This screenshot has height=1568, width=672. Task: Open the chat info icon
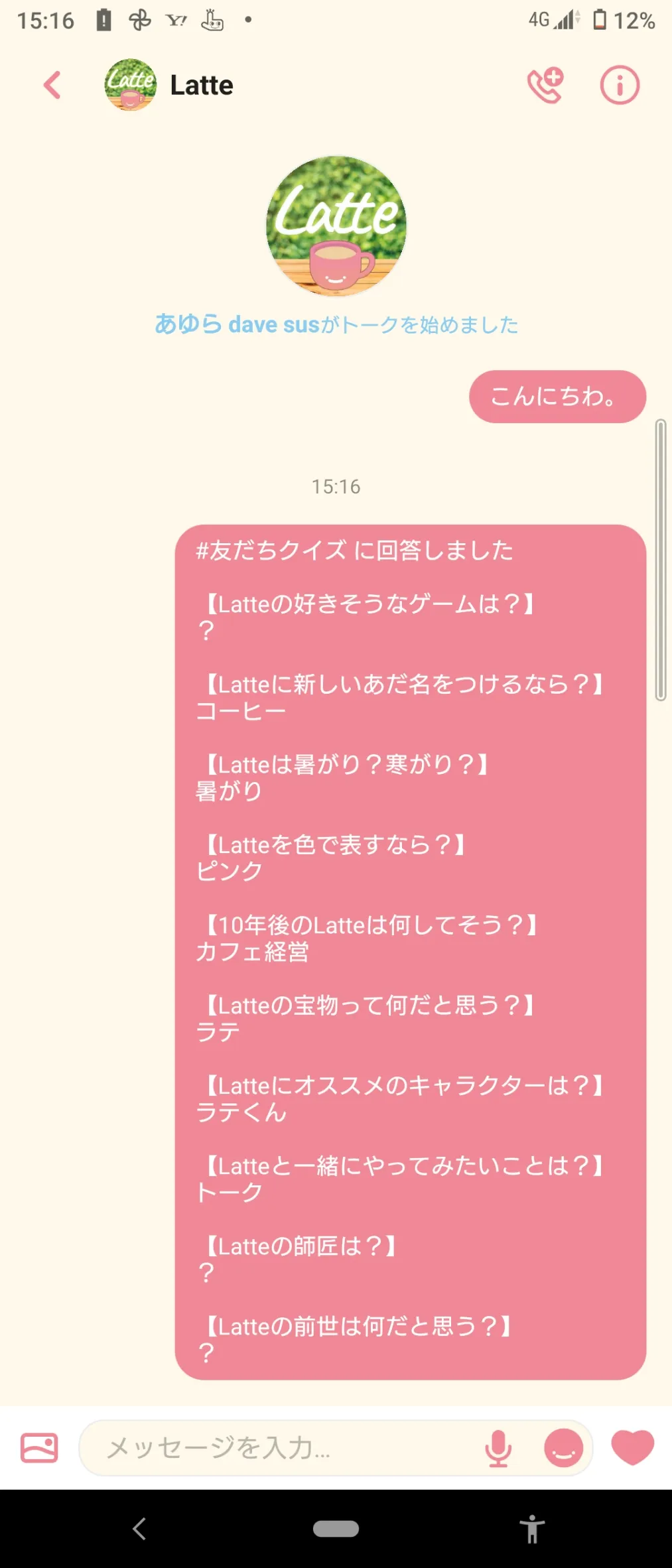(x=620, y=86)
